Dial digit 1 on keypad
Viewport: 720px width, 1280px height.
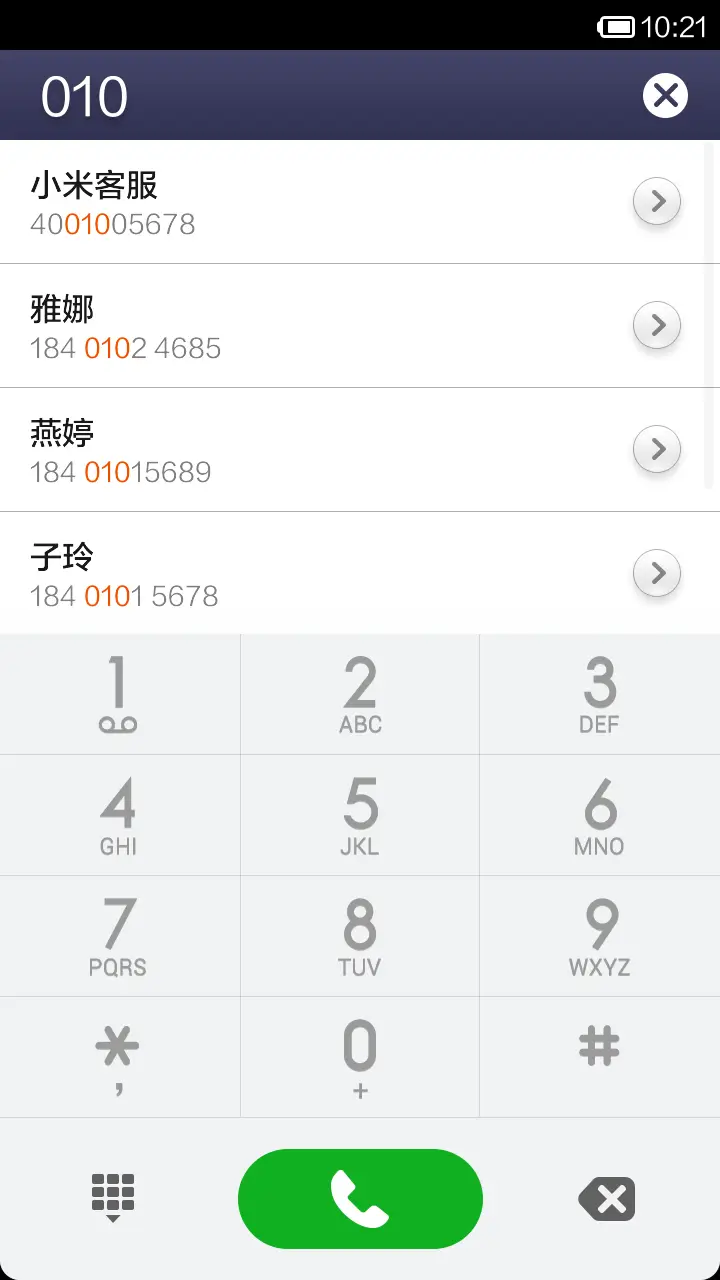119,695
